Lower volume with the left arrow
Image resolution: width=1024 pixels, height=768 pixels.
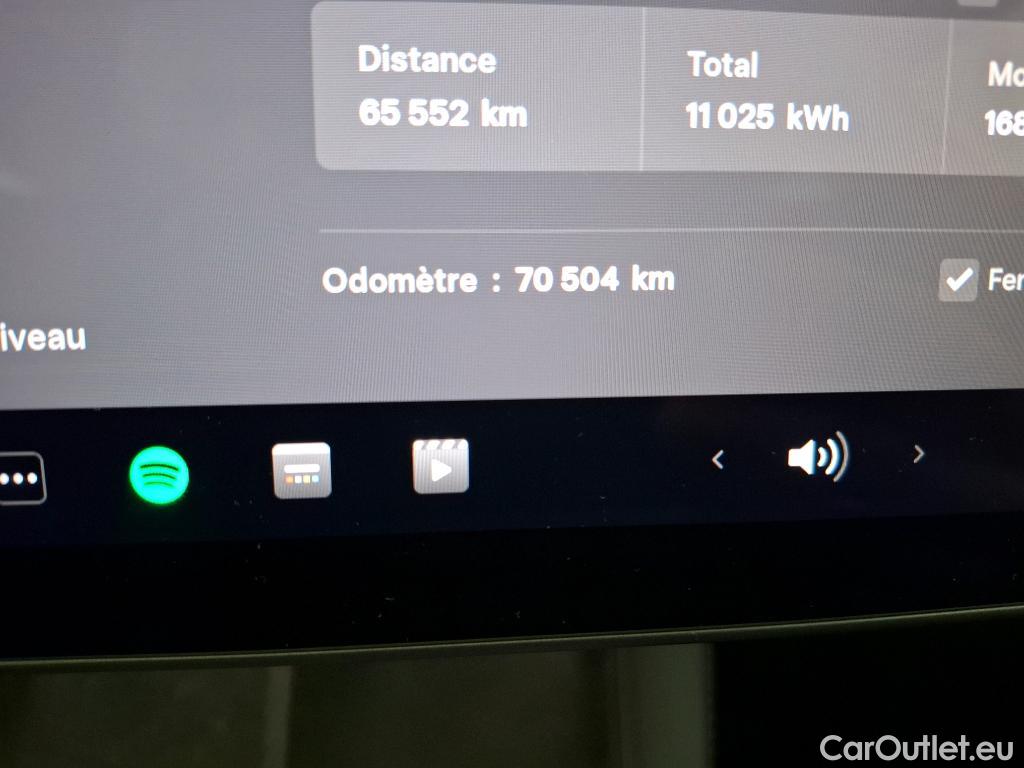pyautogui.click(x=717, y=459)
